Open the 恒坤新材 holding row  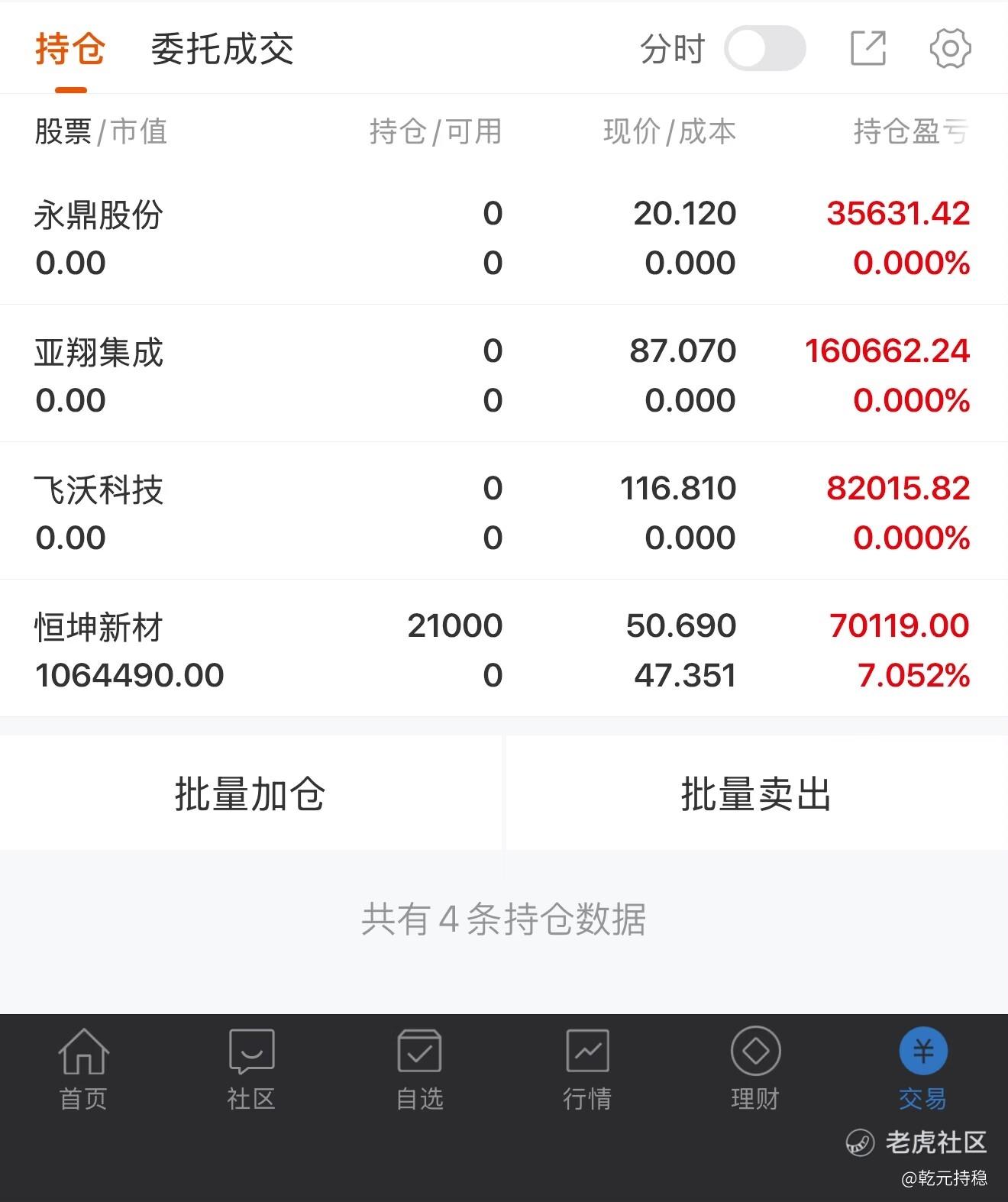click(x=502, y=650)
